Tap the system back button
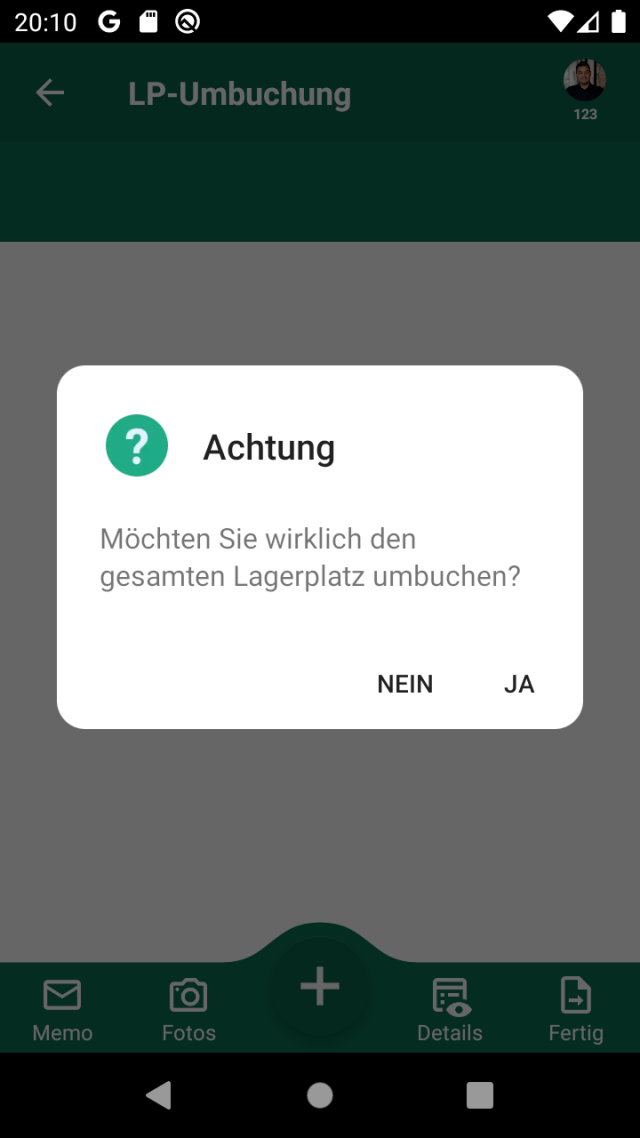 click(x=159, y=1095)
